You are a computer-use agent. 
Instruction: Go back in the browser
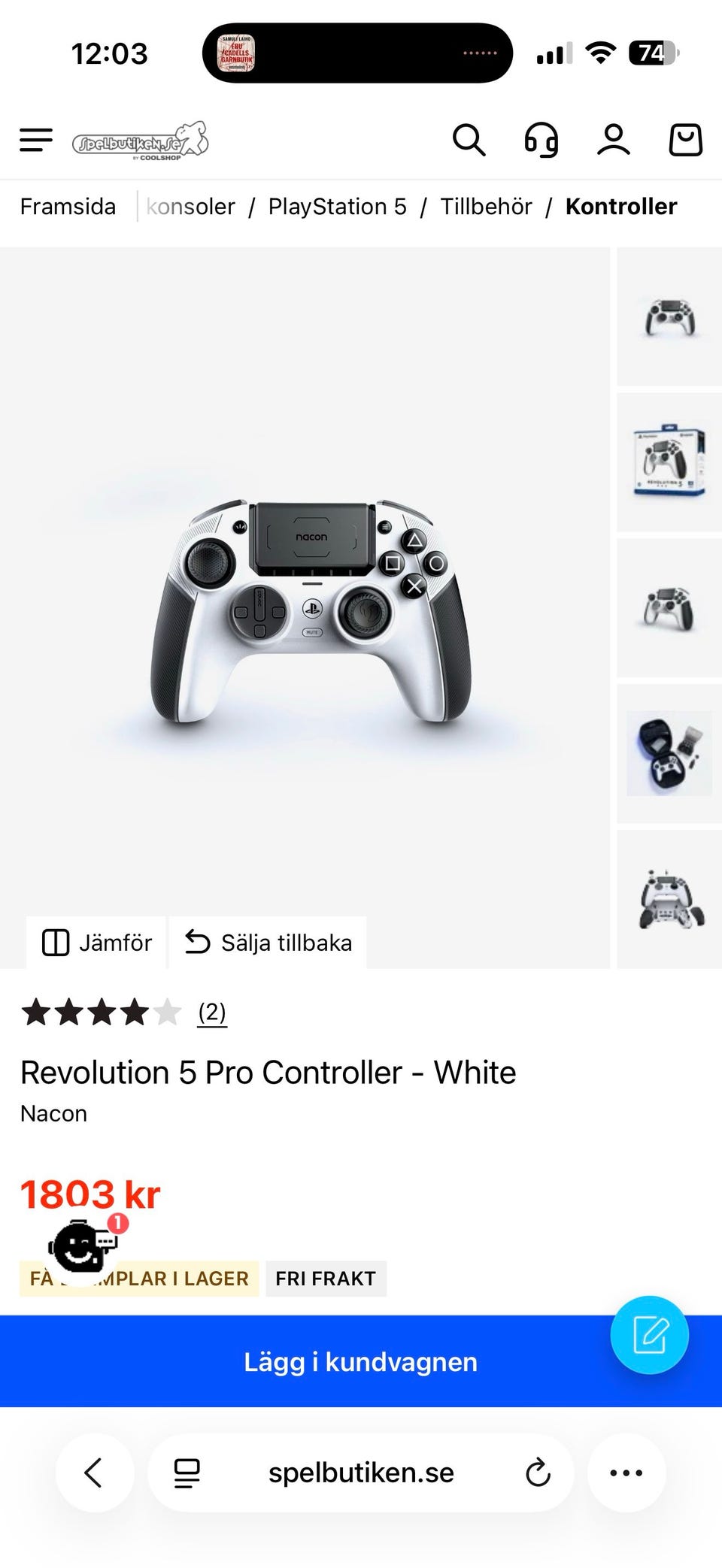pos(94,1473)
